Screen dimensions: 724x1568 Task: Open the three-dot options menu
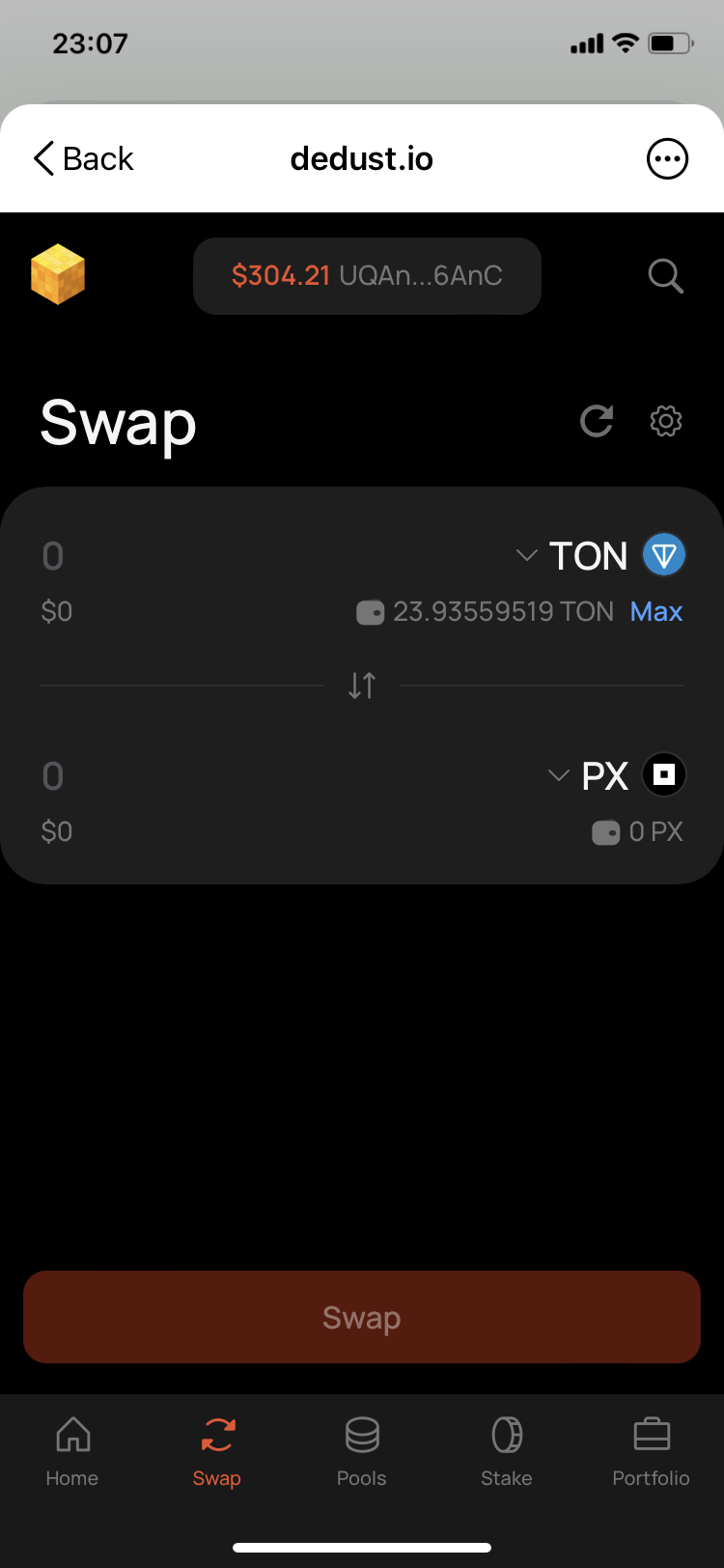tap(666, 159)
